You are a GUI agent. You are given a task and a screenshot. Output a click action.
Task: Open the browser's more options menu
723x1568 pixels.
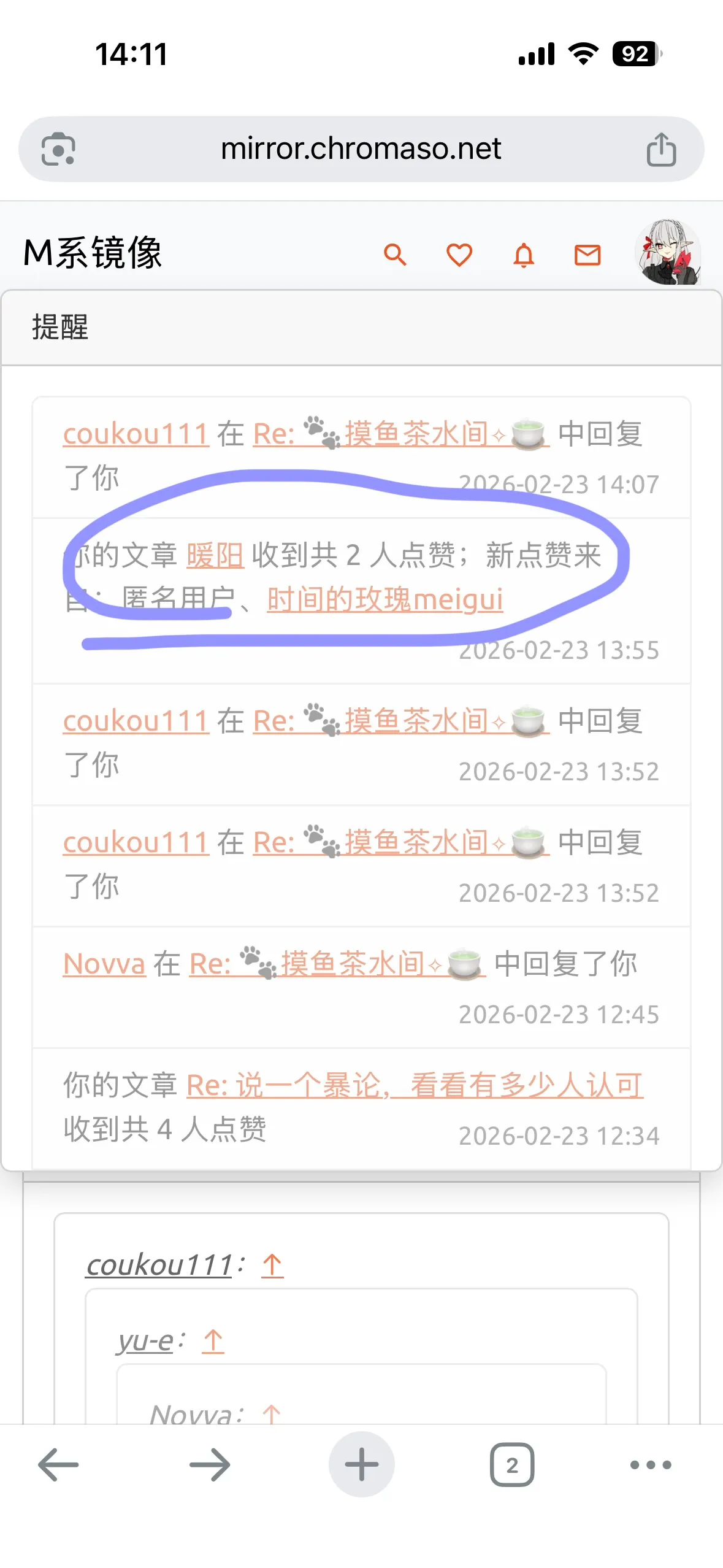(651, 1464)
